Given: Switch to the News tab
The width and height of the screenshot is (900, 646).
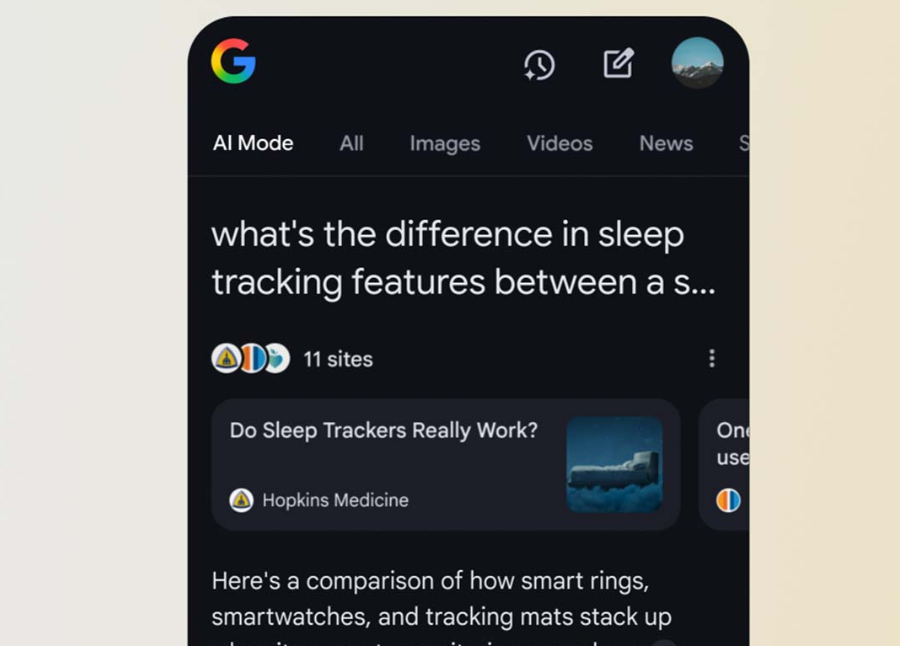Looking at the screenshot, I should [666, 143].
